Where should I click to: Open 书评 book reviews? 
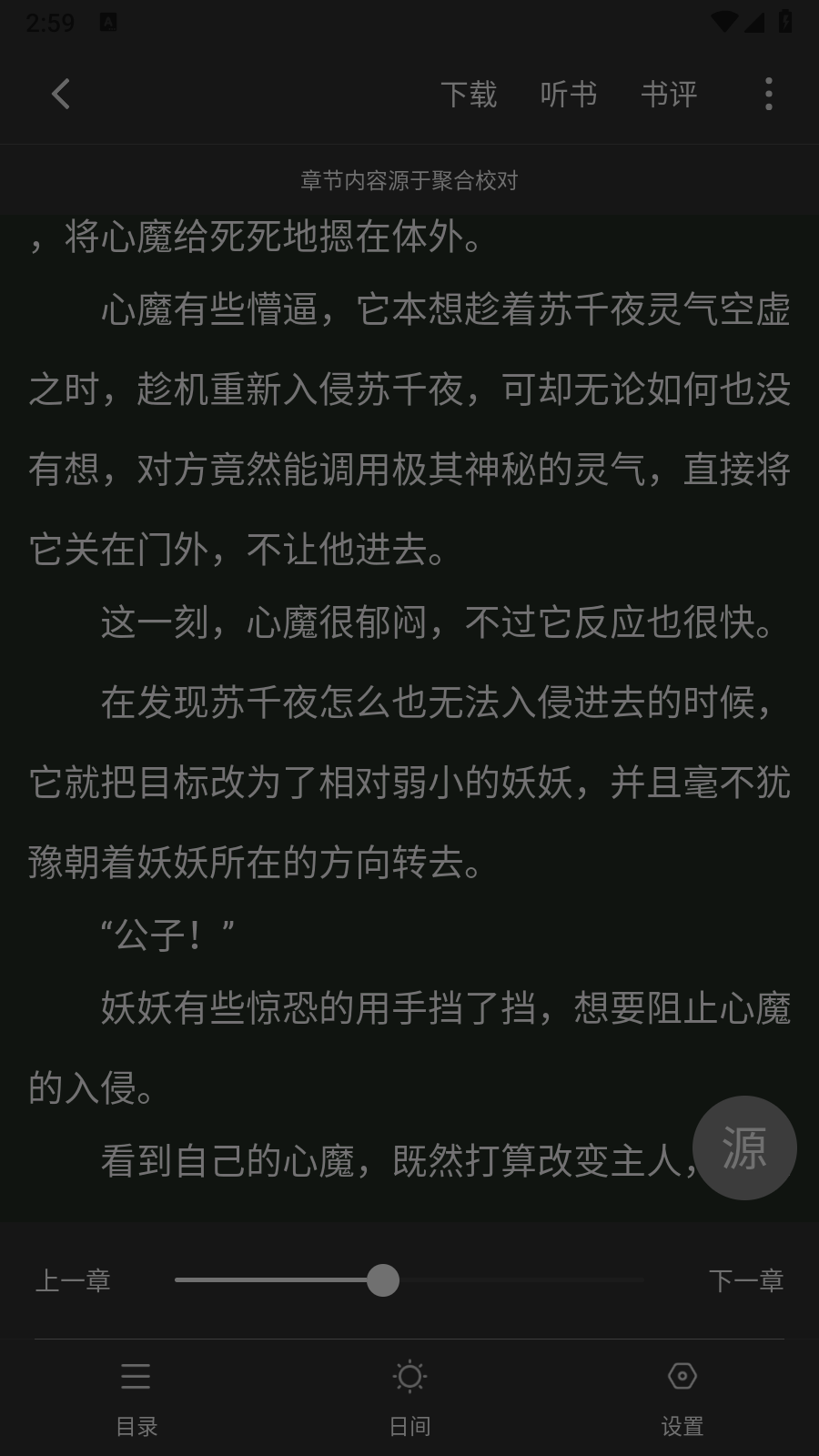pyautogui.click(x=669, y=94)
